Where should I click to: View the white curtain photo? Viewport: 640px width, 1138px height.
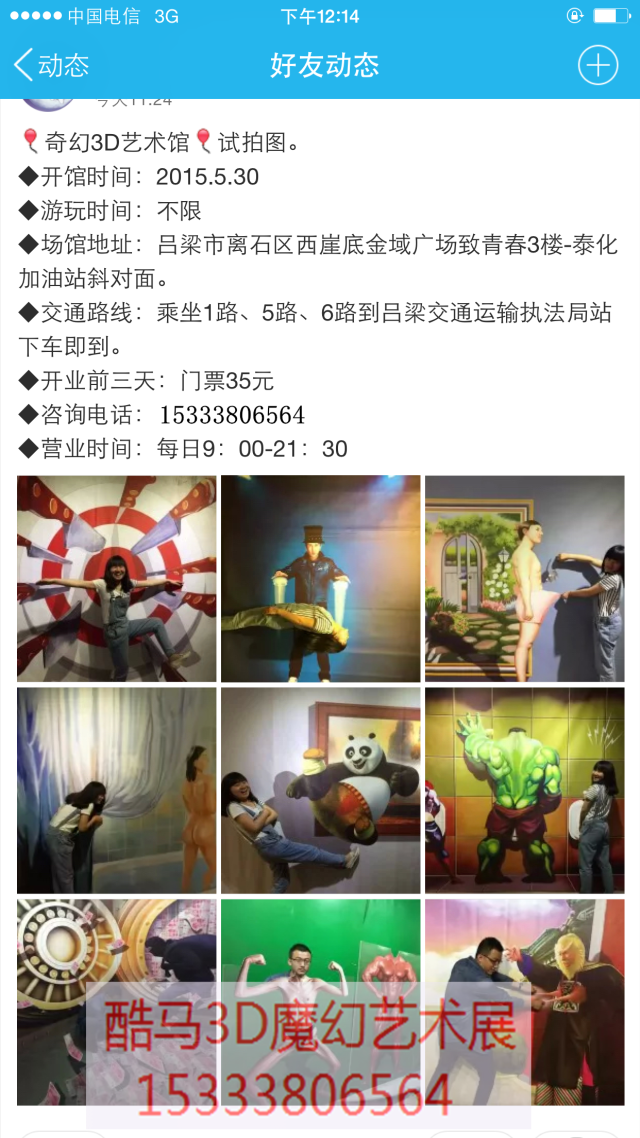116,790
